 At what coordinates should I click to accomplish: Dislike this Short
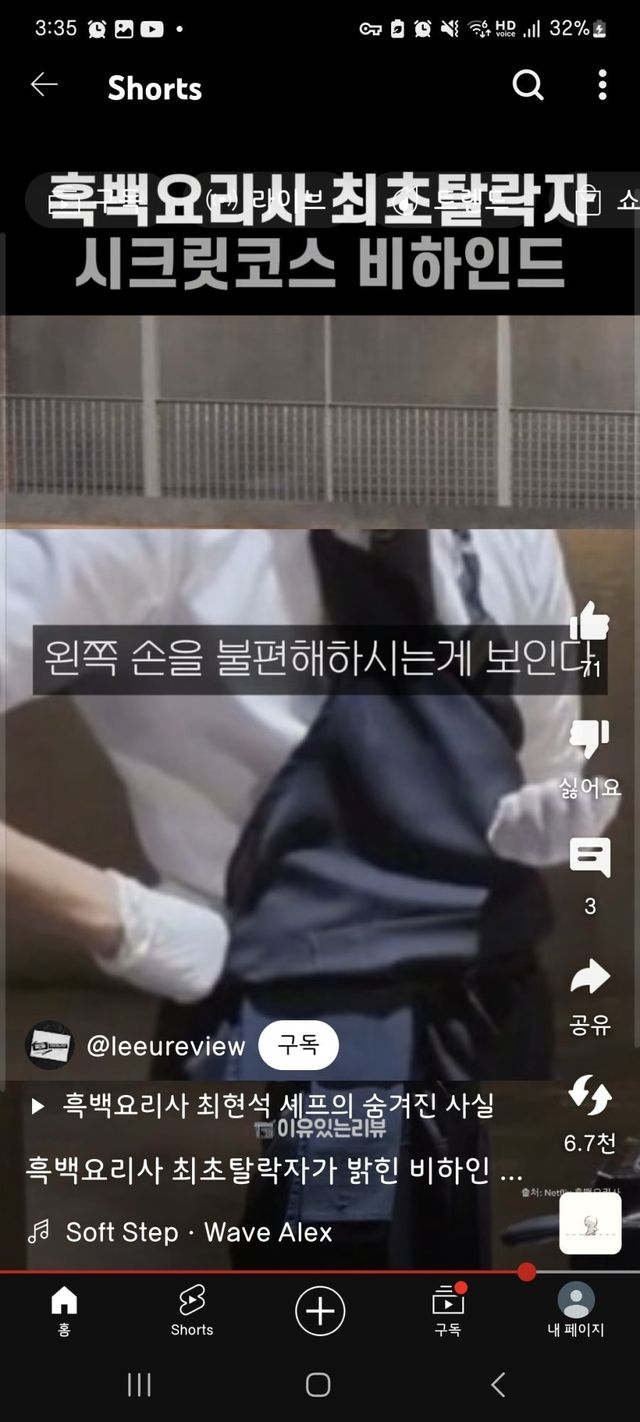coord(589,740)
